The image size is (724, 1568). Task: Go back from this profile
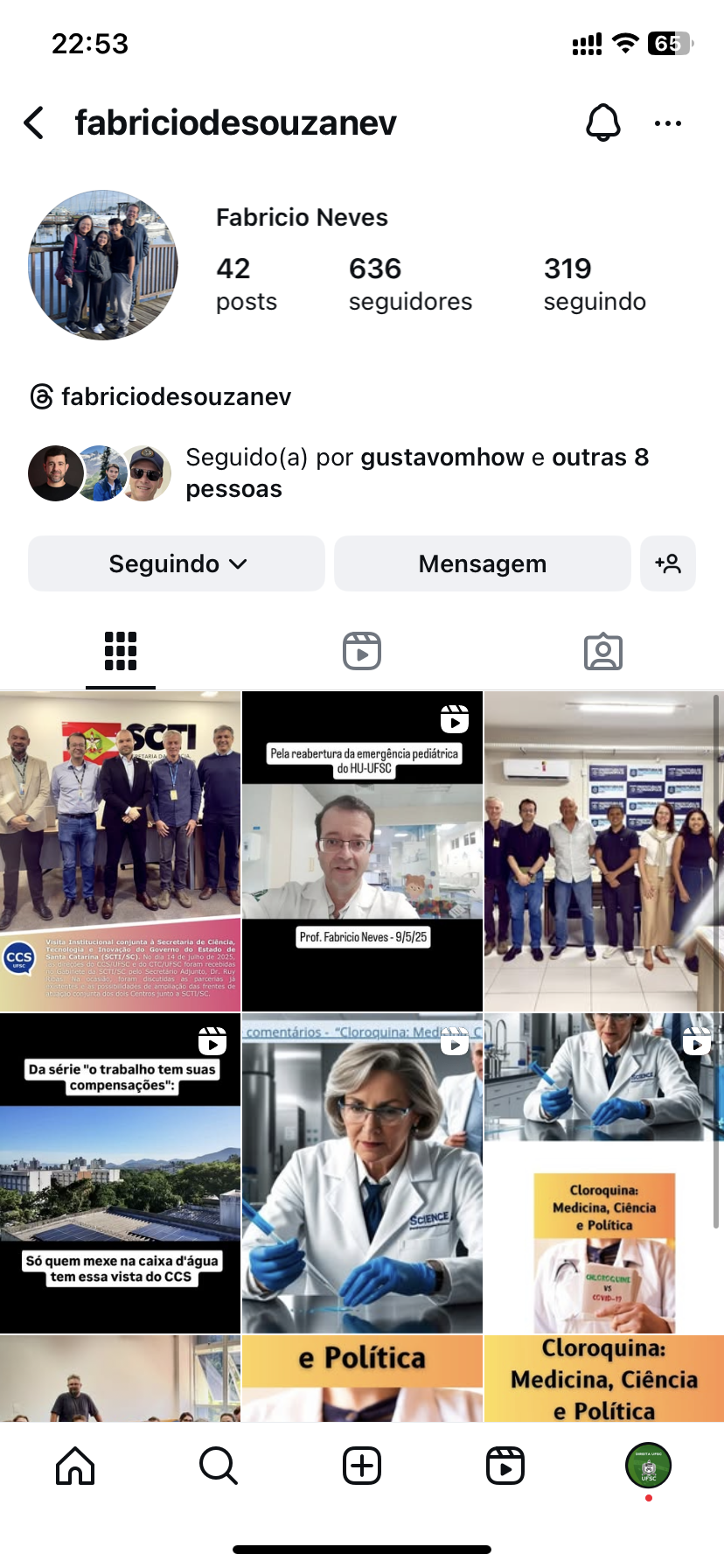click(35, 123)
